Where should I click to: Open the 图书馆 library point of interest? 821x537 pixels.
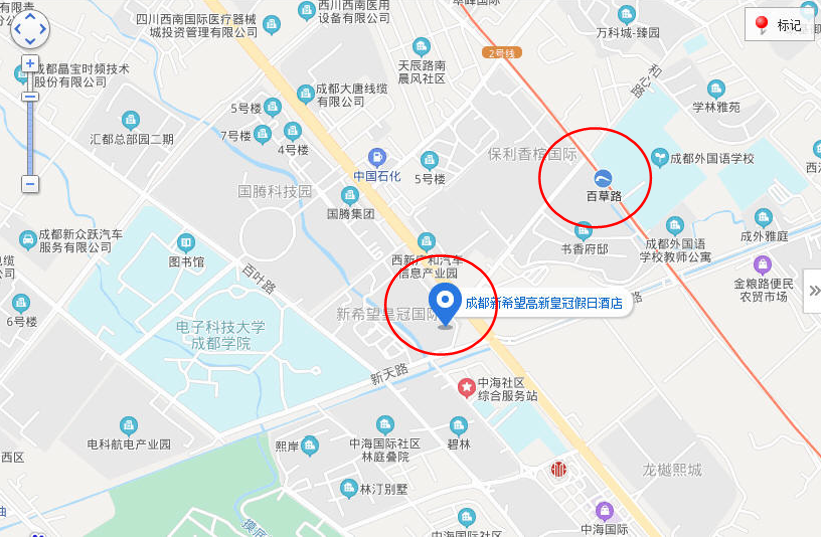coord(186,243)
